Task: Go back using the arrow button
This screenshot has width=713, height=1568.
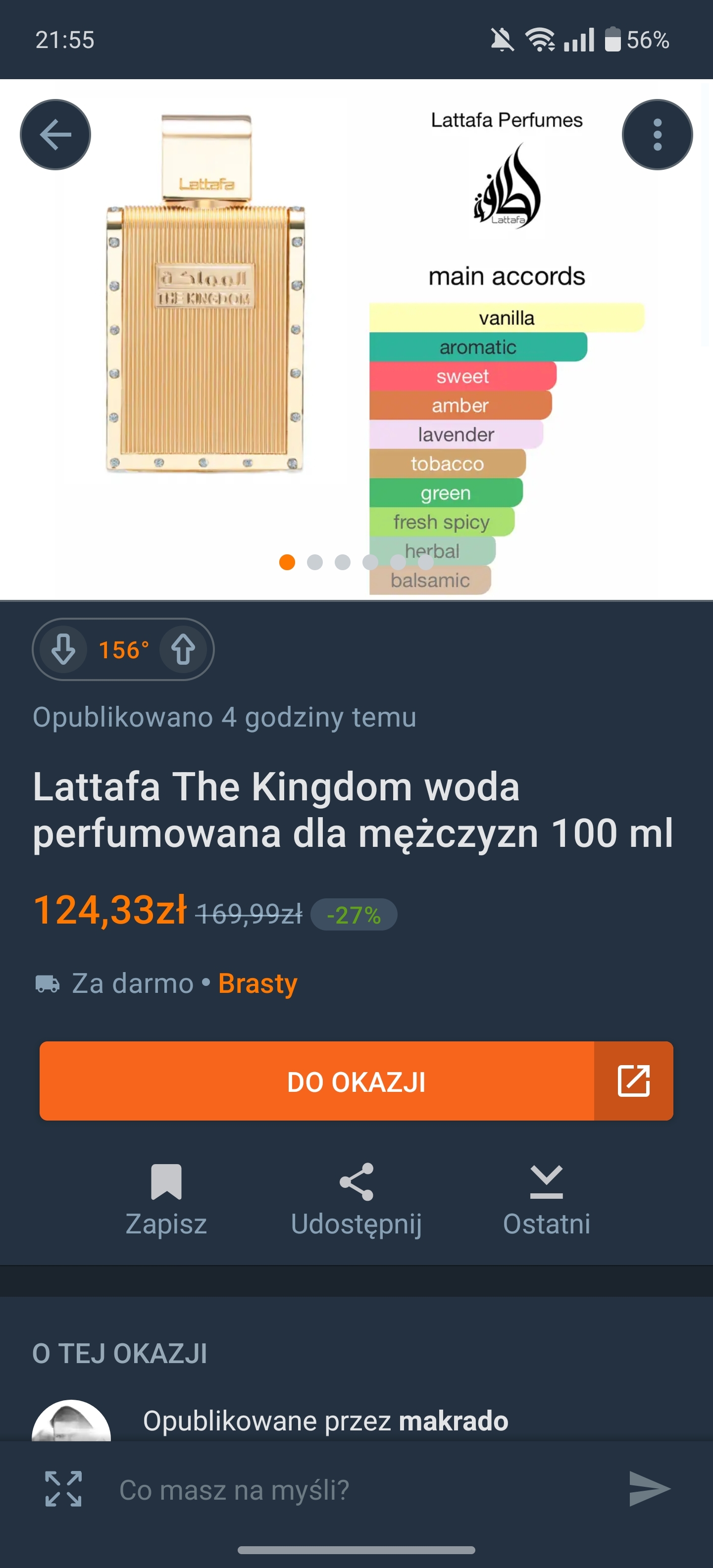Action: (55, 135)
